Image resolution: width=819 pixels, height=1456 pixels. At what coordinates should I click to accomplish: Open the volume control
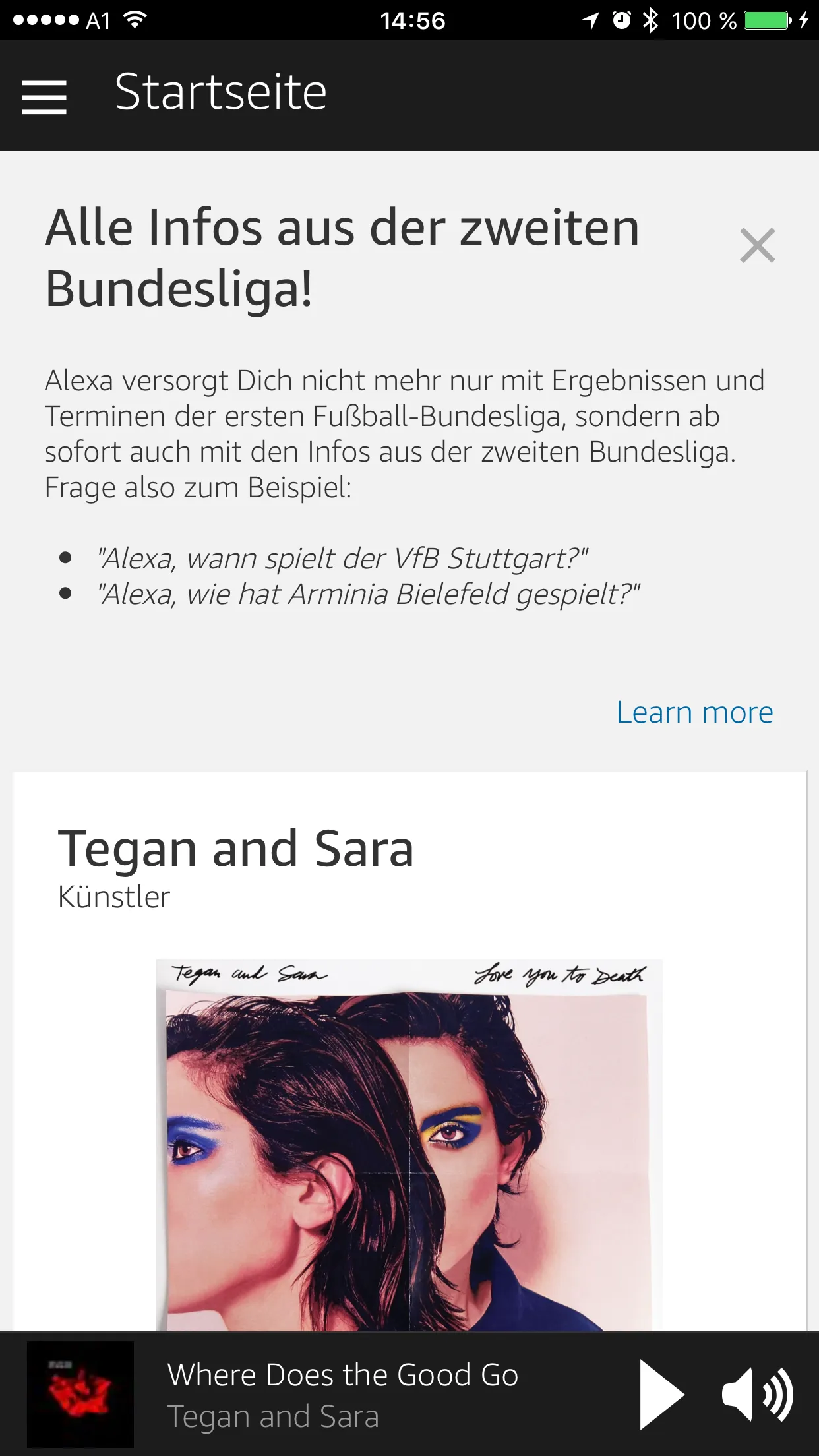point(757,1395)
